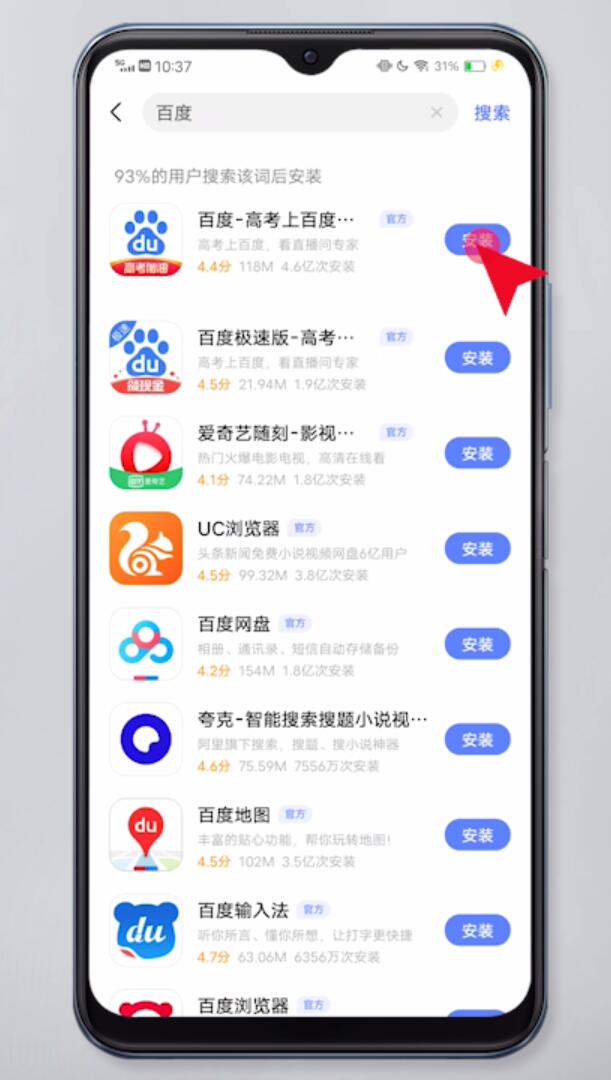Screen dimensions: 611x1080
Task: Install 百度极速版
Action: point(477,358)
